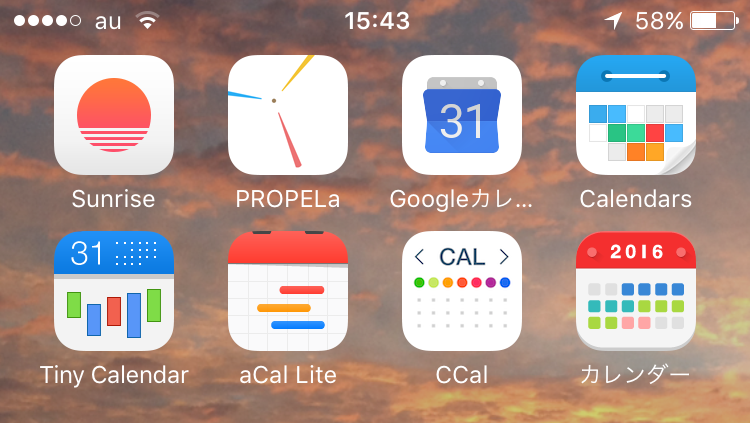Screen dimensions: 750x423
Task: Open the Google Calendar app
Action: click(462, 115)
